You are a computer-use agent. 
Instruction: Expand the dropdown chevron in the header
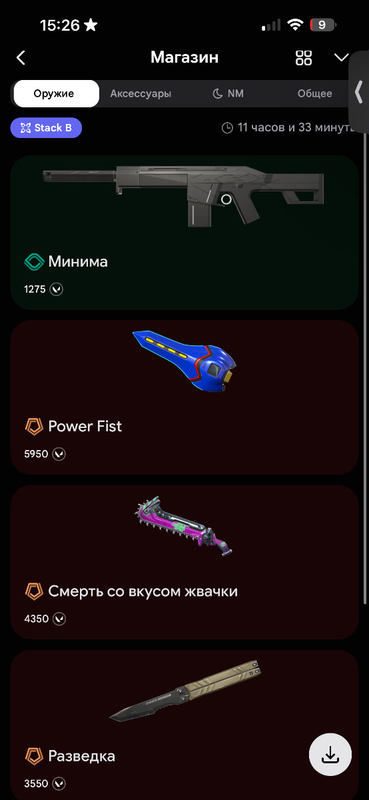341,57
